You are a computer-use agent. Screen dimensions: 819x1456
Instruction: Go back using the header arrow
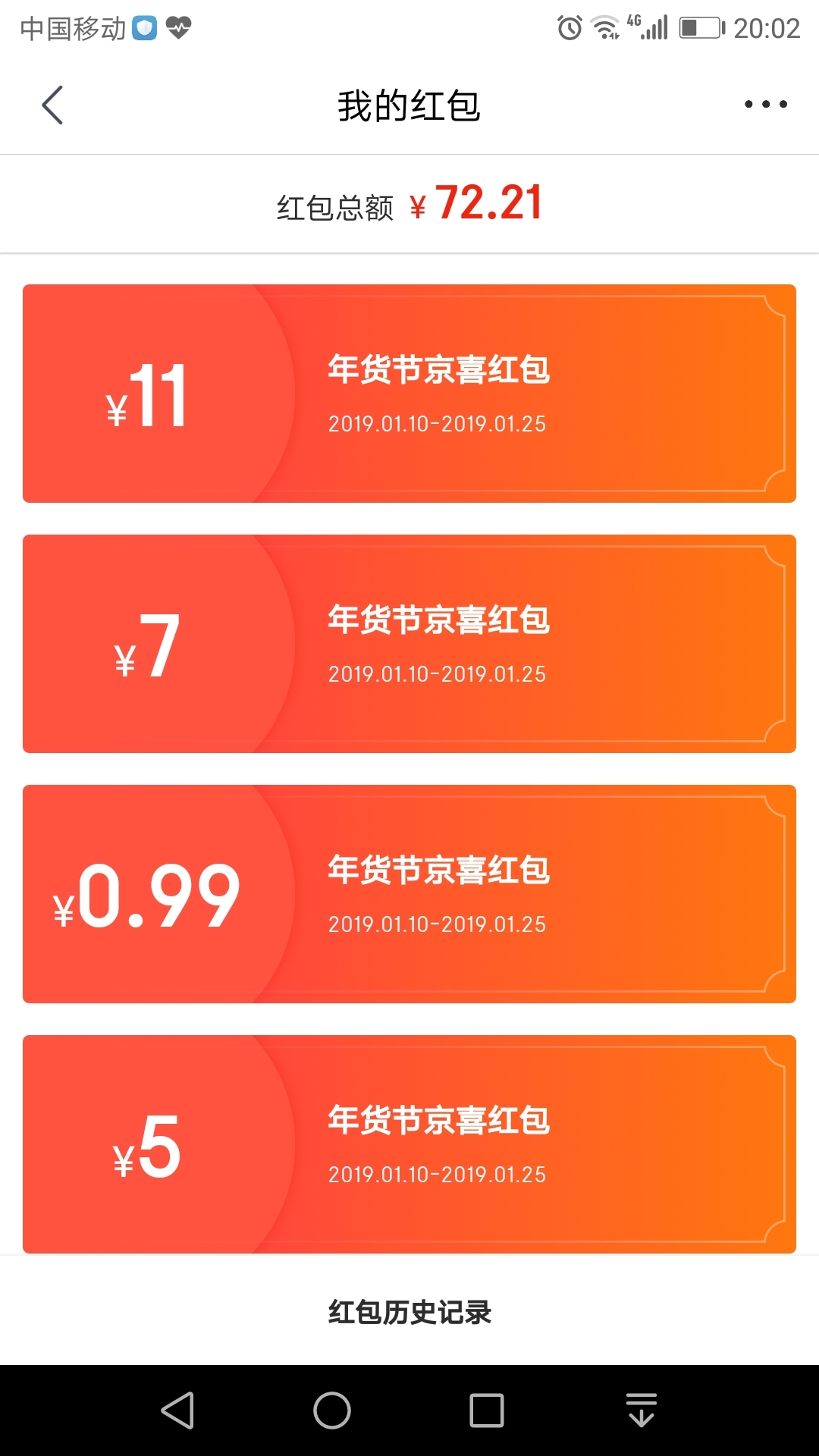[x=52, y=105]
